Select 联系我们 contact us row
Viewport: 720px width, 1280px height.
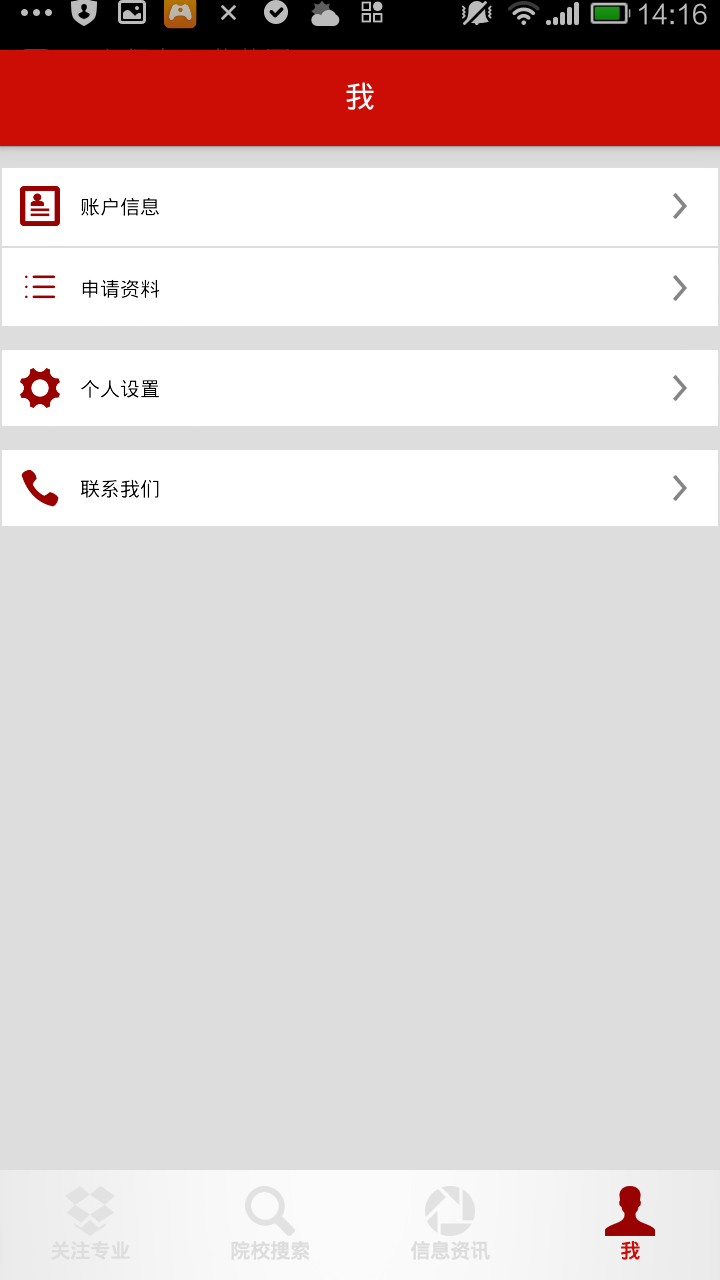[360, 488]
